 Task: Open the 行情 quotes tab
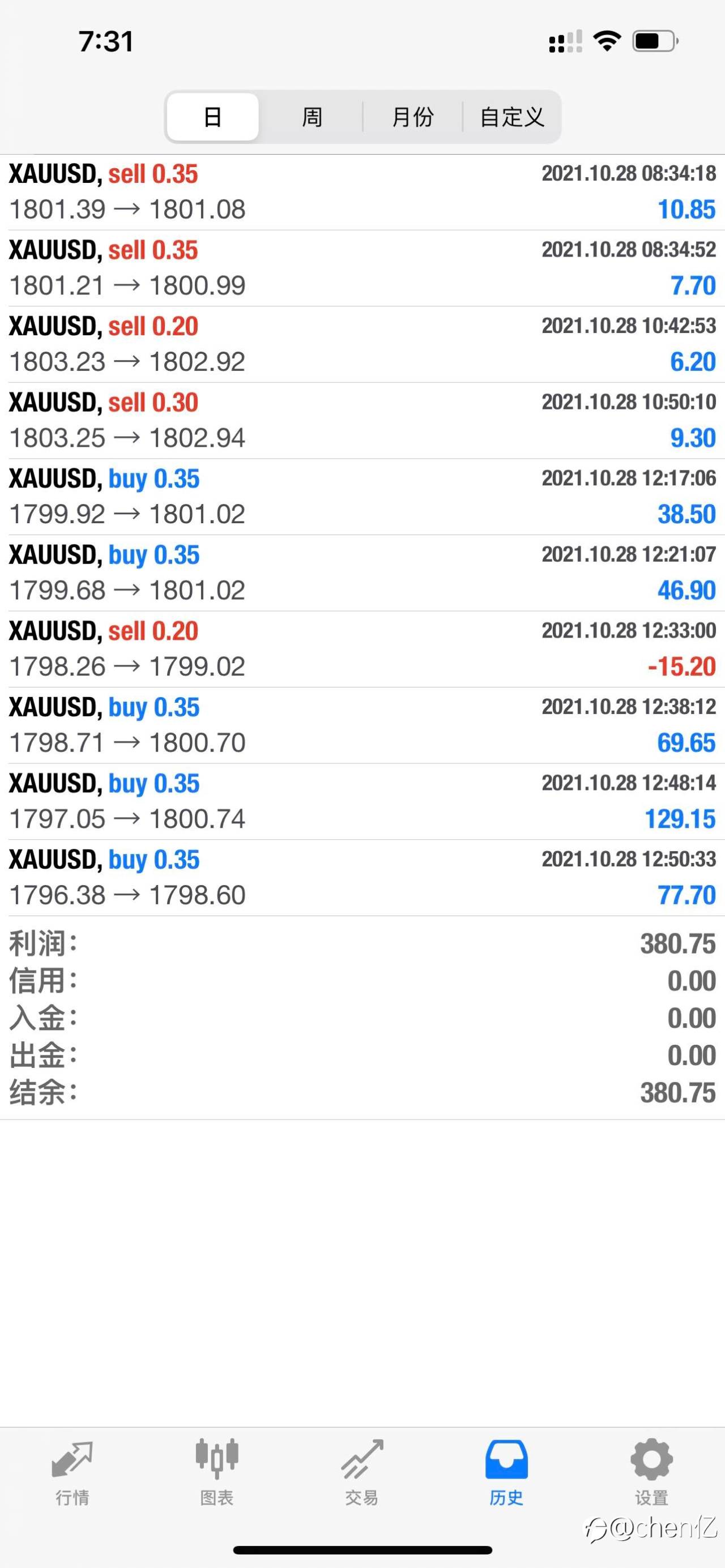pos(72,1472)
